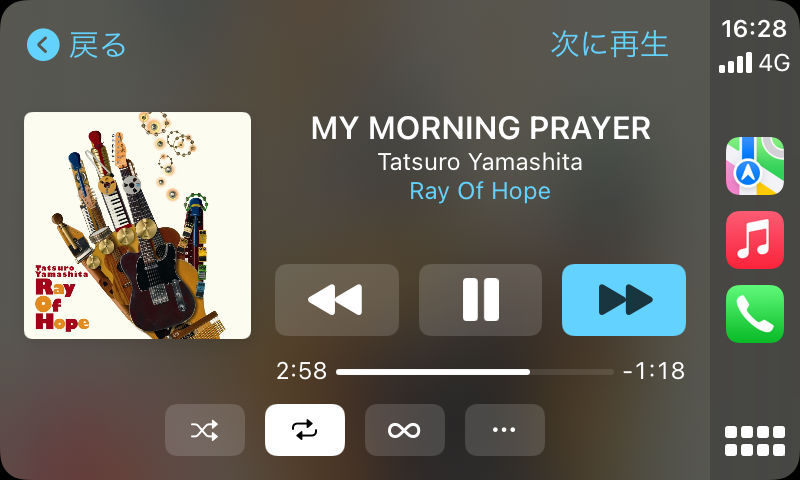Enable infinity autoplay
The height and width of the screenshot is (480, 800).
point(405,430)
